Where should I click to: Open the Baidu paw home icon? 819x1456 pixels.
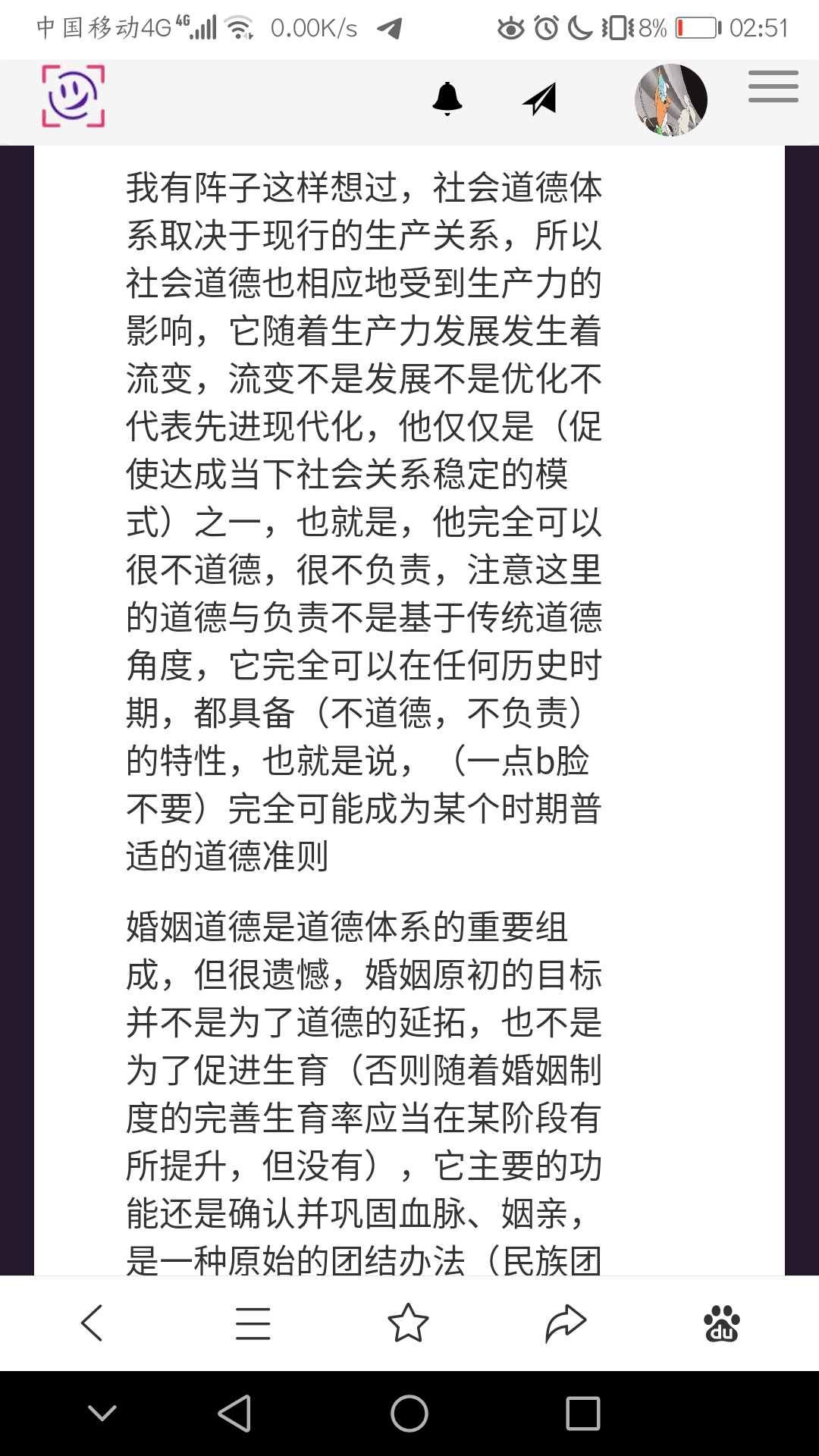click(721, 1323)
